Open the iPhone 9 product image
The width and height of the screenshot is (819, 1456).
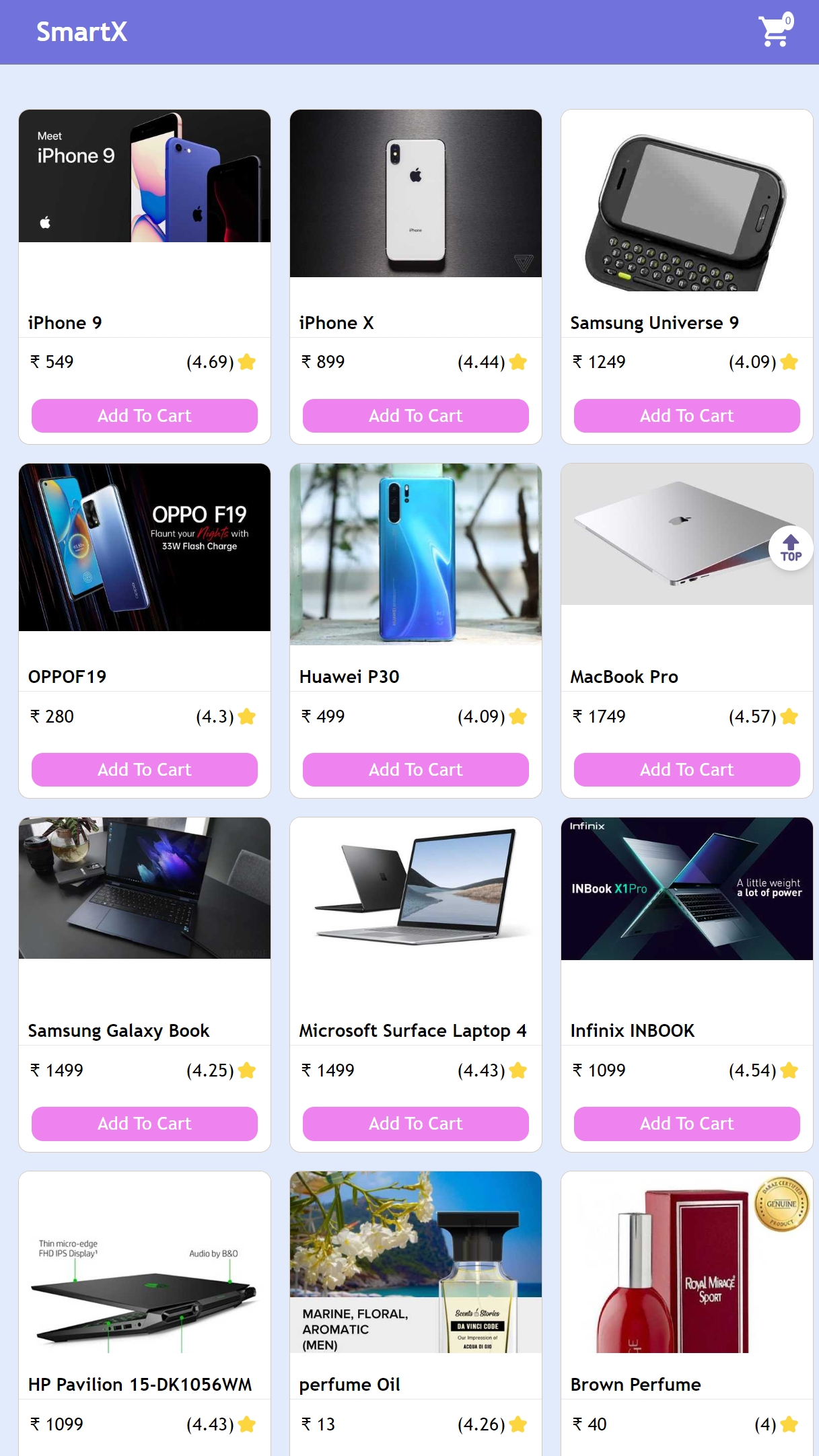[x=145, y=176]
